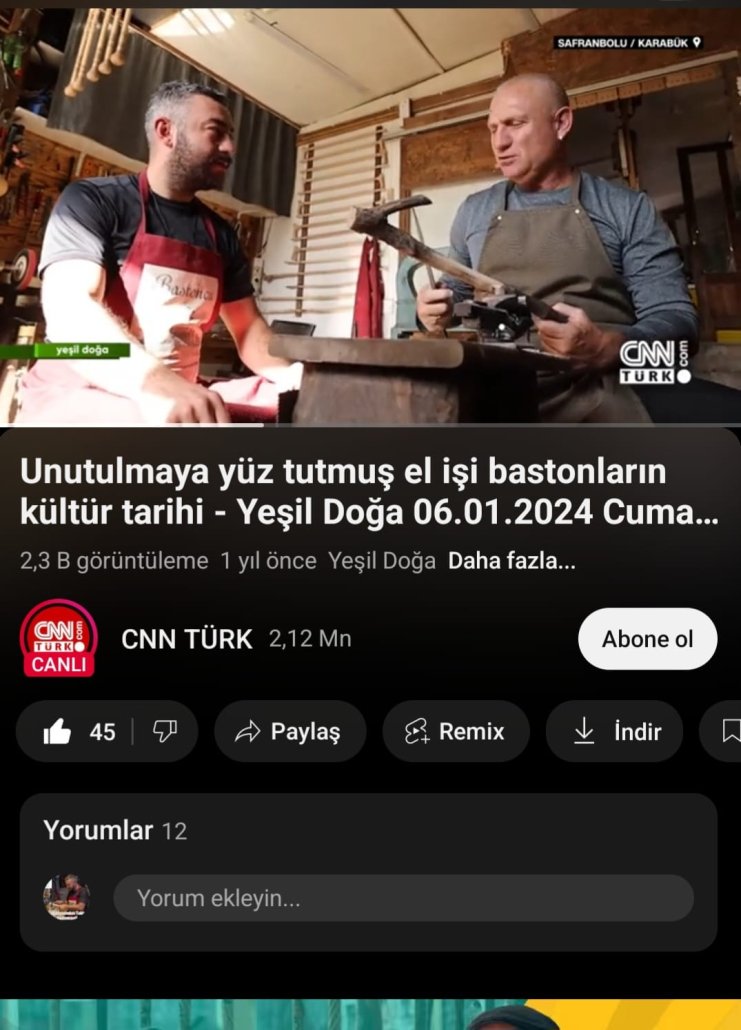Subscribe with the Abone ol button
This screenshot has height=1030, width=741.
pyautogui.click(x=647, y=639)
